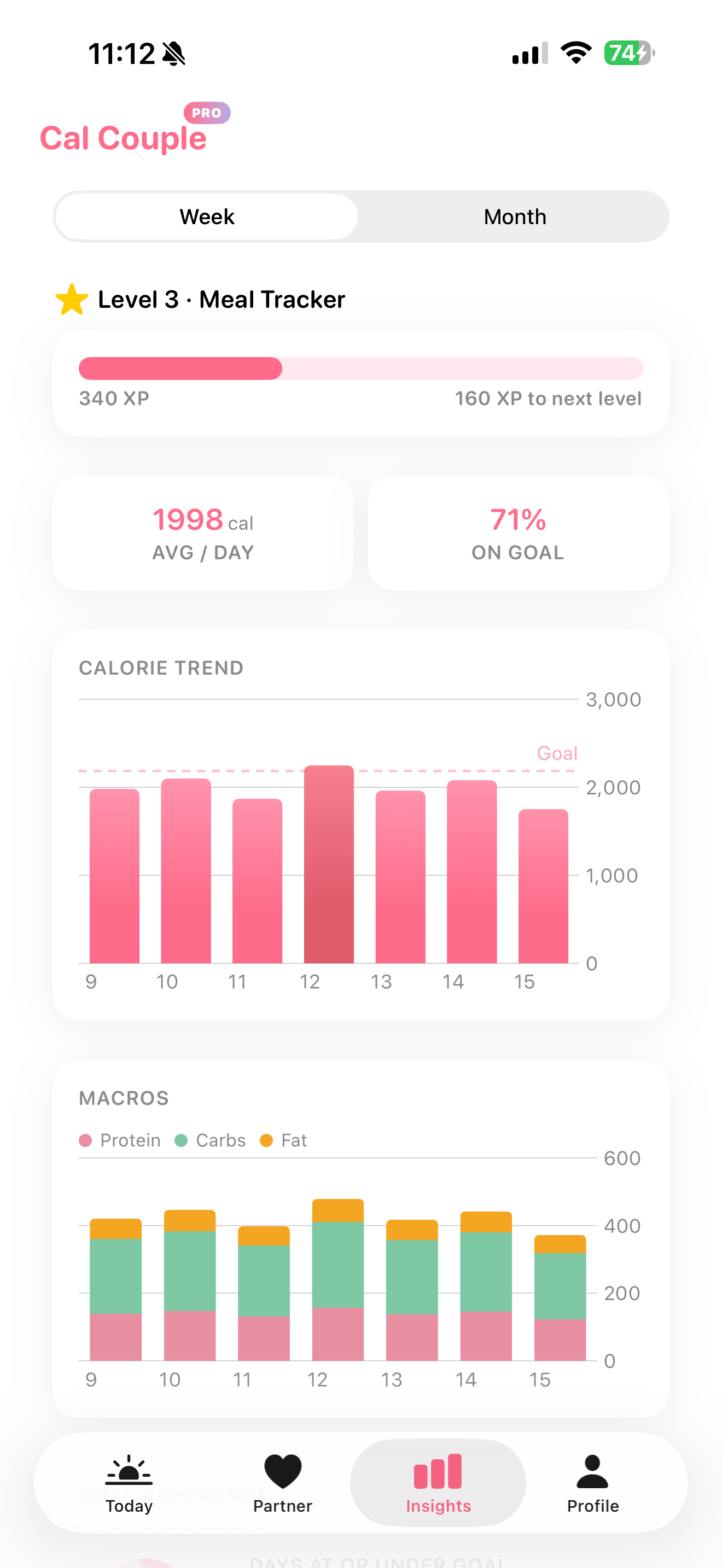Tap the Insights tab
The width and height of the screenshot is (722, 1568).
click(438, 1483)
